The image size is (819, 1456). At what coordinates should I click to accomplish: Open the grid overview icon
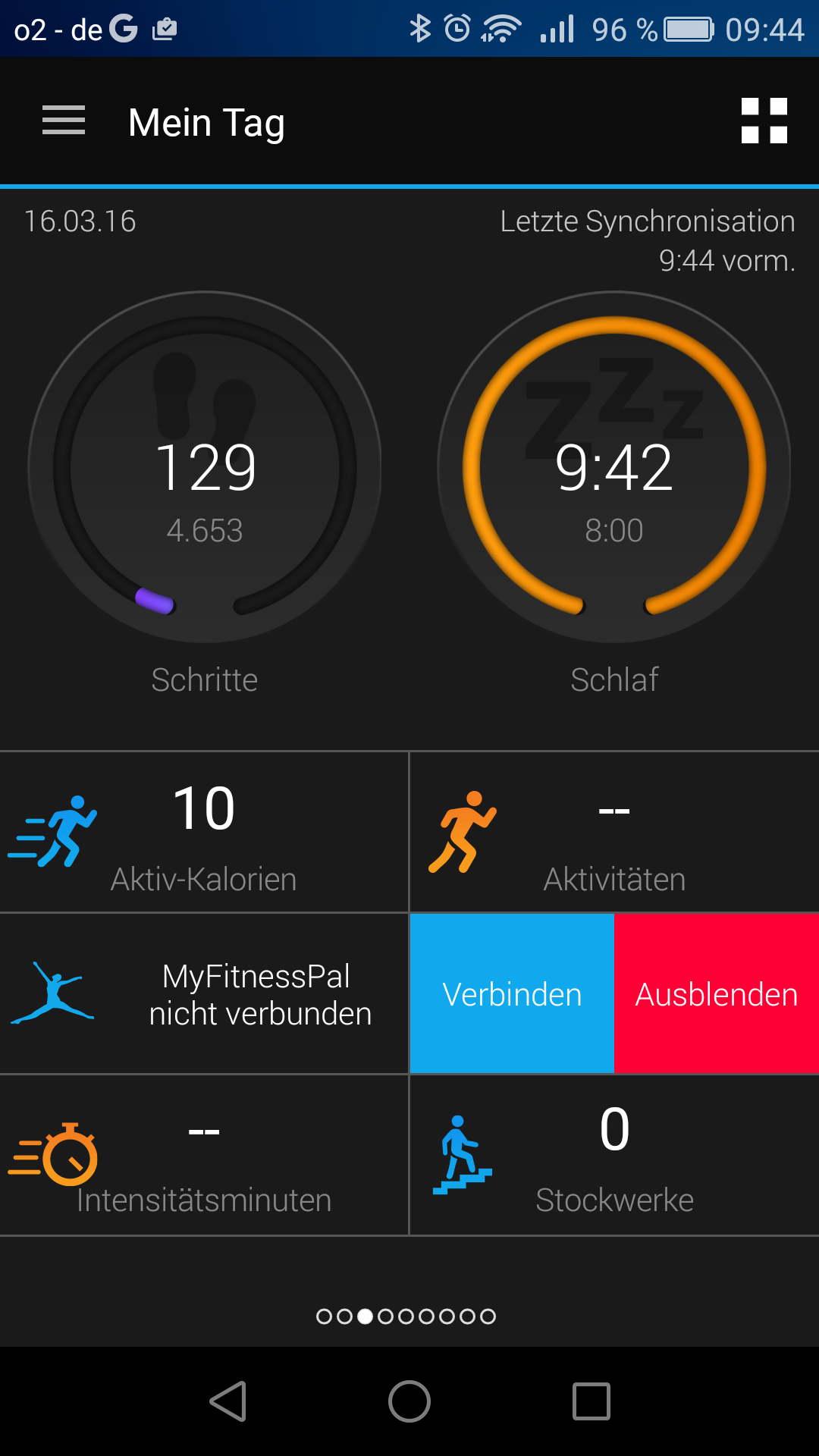point(764,121)
